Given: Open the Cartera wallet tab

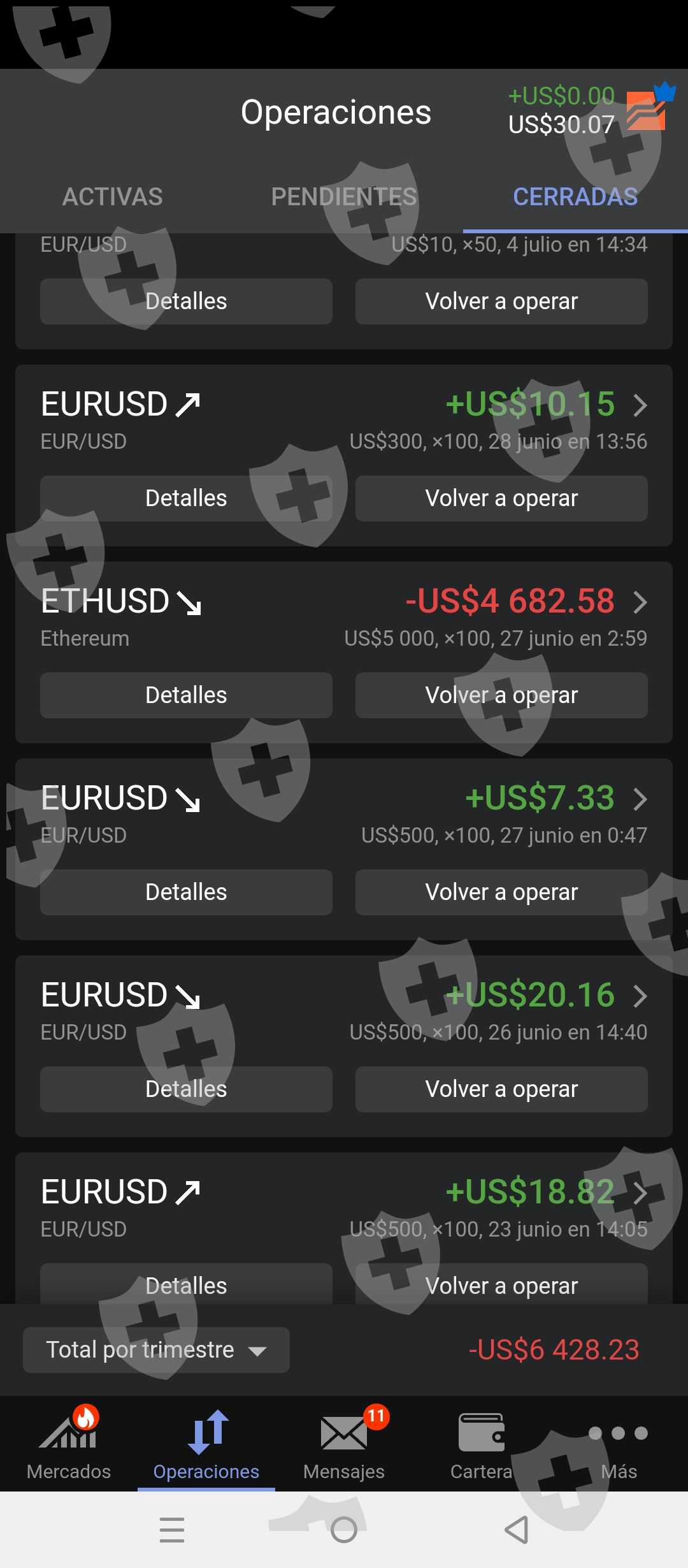Looking at the screenshot, I should point(482,1444).
